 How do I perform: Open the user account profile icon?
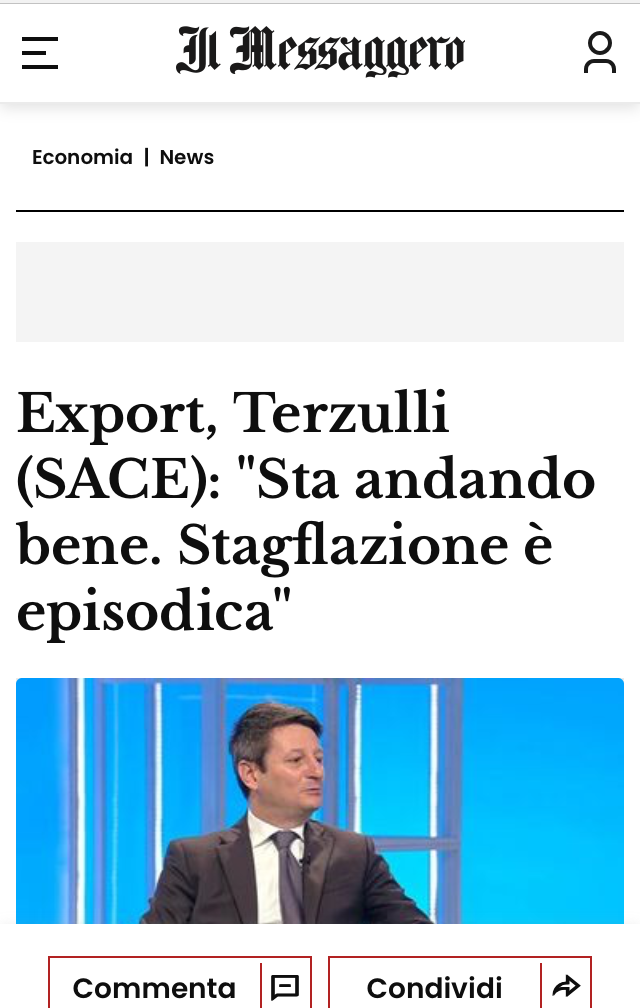(x=599, y=53)
